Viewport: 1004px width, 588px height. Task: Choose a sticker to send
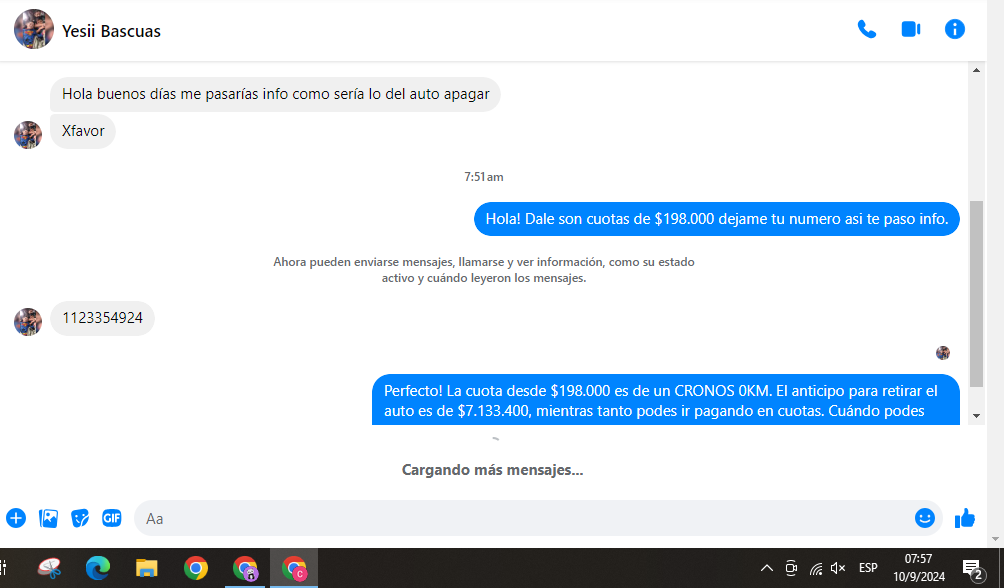(x=80, y=518)
